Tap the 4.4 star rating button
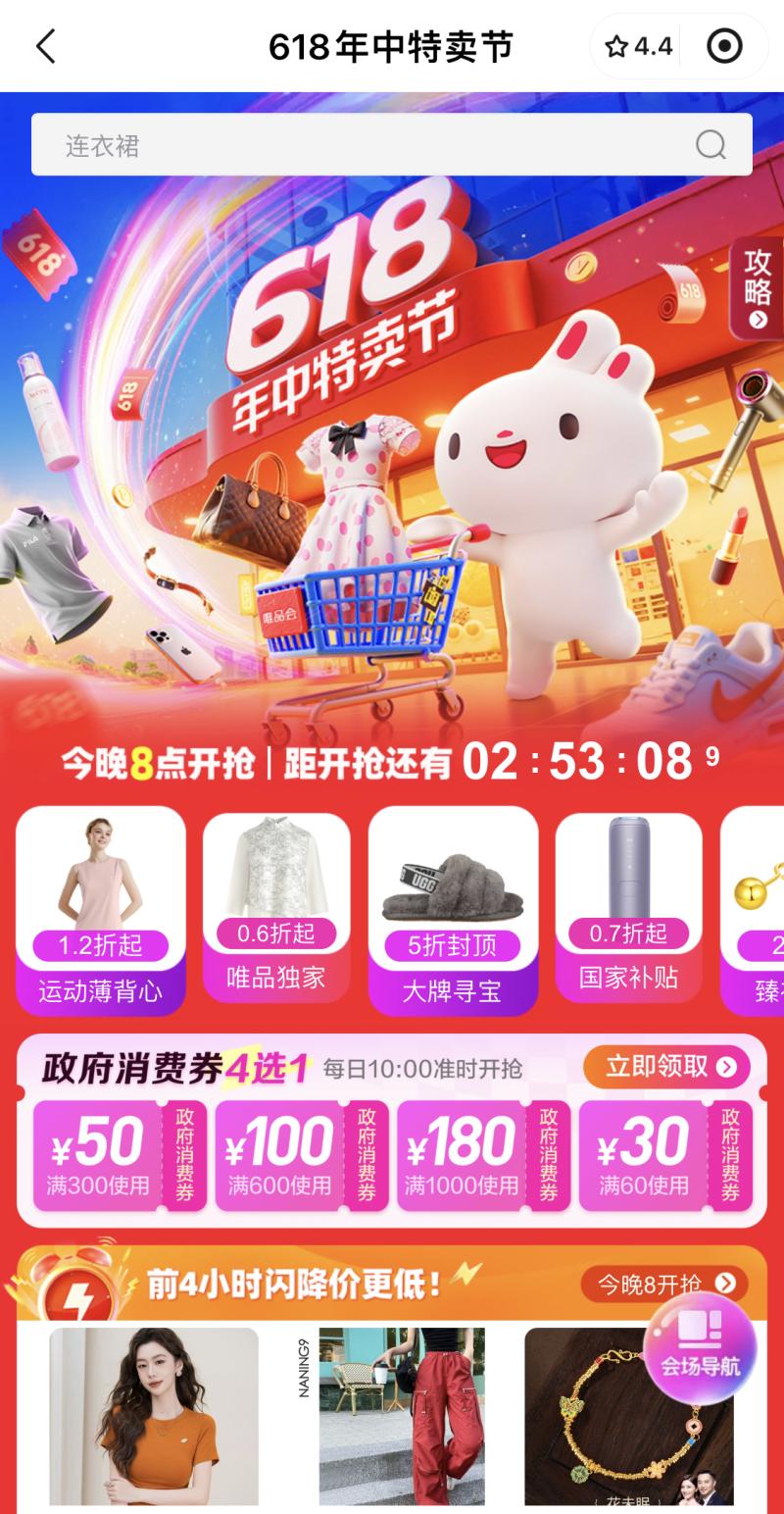784x1514 pixels. [x=639, y=46]
